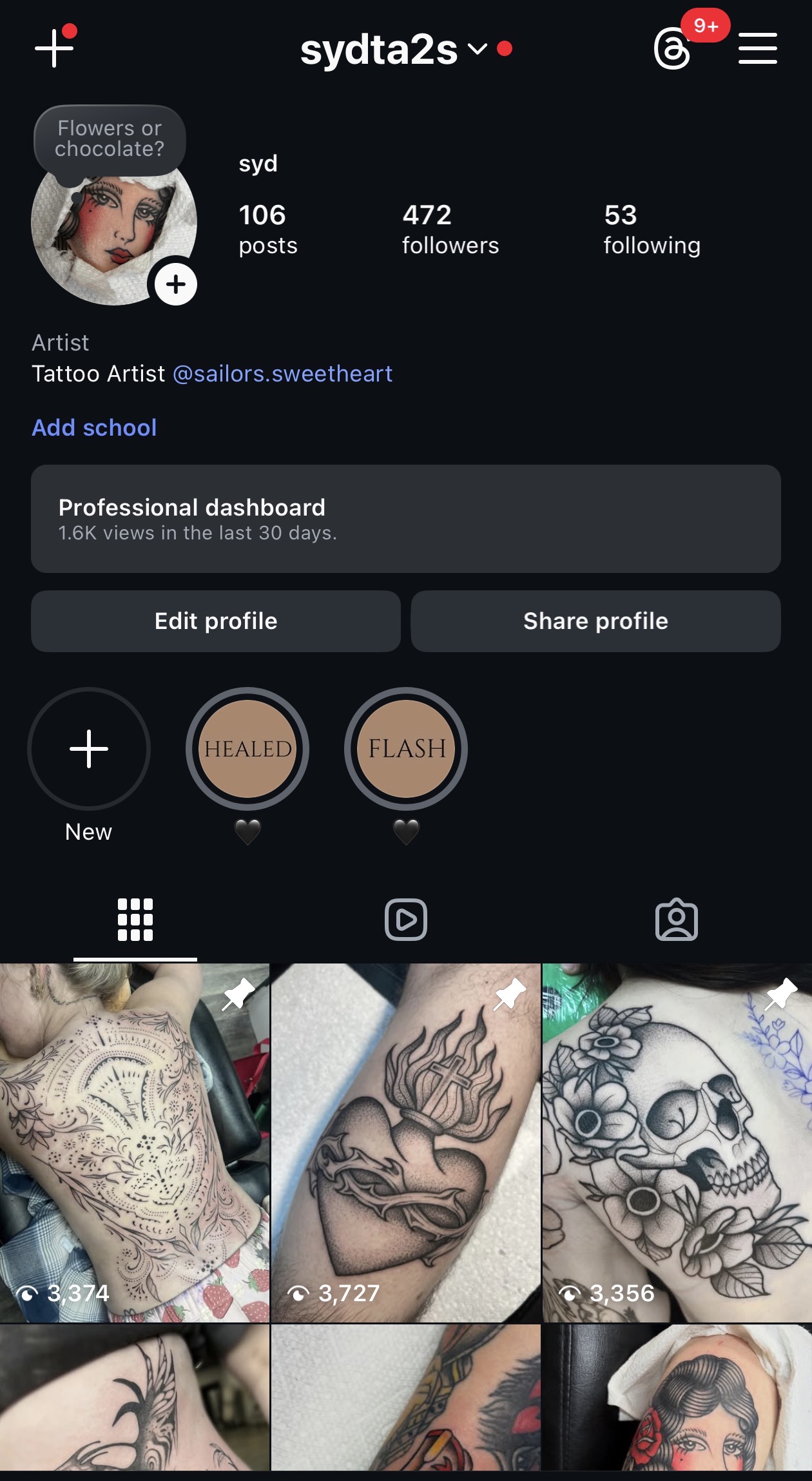Open the Professional dashboard panel
812x1481 pixels.
(x=406, y=519)
